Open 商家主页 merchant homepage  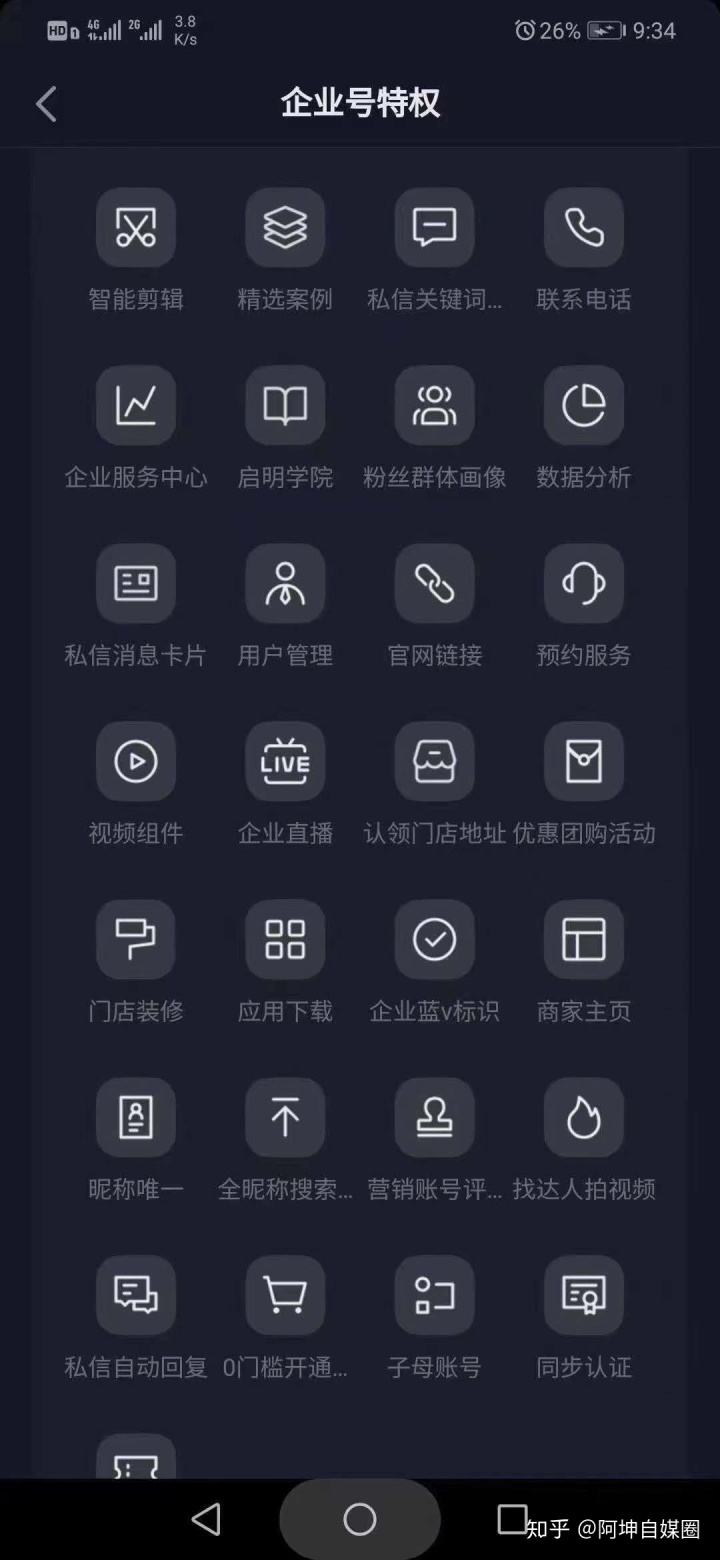[x=584, y=940]
